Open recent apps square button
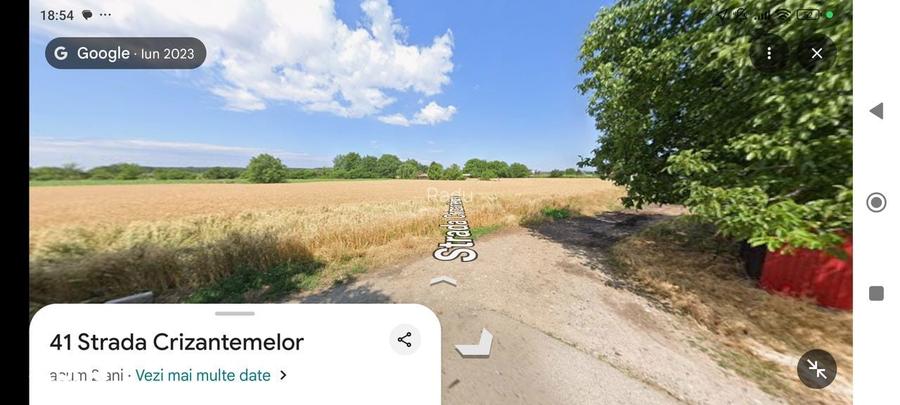The width and height of the screenshot is (900, 405). 876,293
